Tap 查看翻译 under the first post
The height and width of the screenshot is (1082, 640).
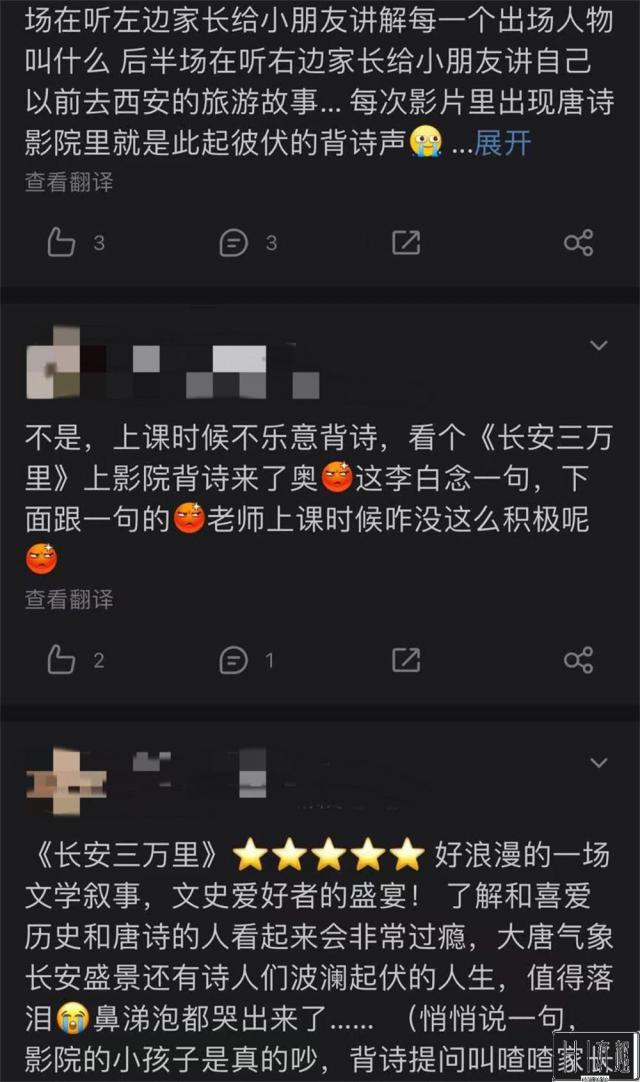[x=69, y=182]
